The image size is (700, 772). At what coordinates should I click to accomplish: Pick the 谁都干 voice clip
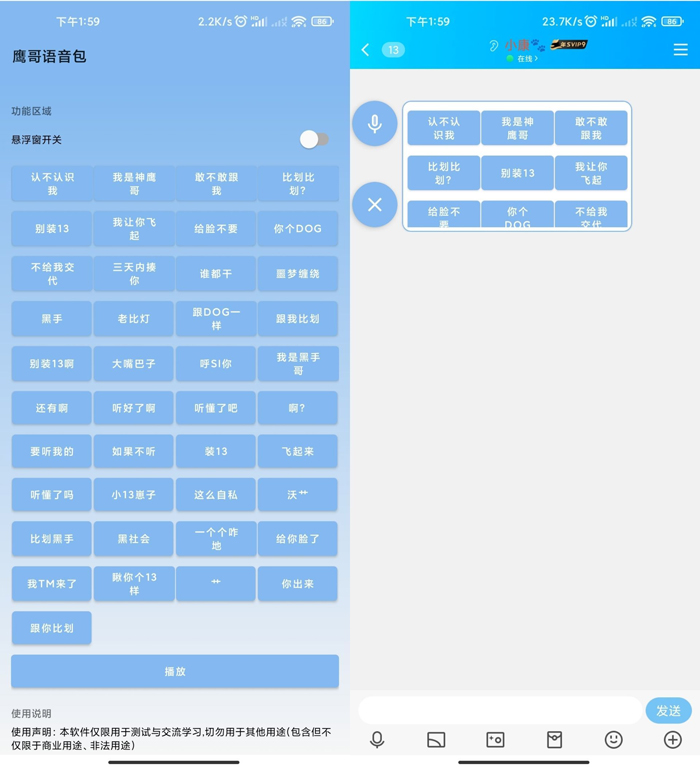[x=216, y=274]
